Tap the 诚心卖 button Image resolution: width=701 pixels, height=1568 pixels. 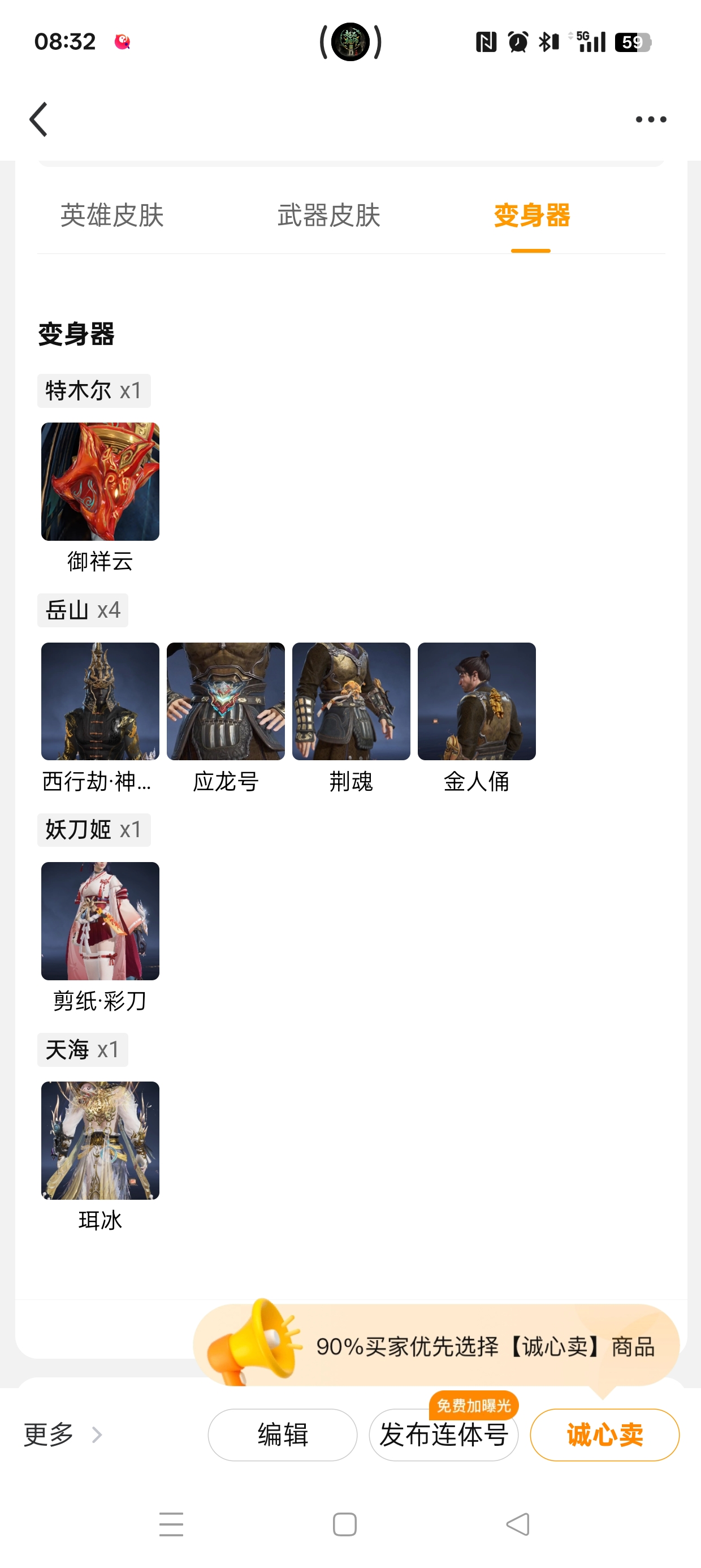(x=604, y=1435)
